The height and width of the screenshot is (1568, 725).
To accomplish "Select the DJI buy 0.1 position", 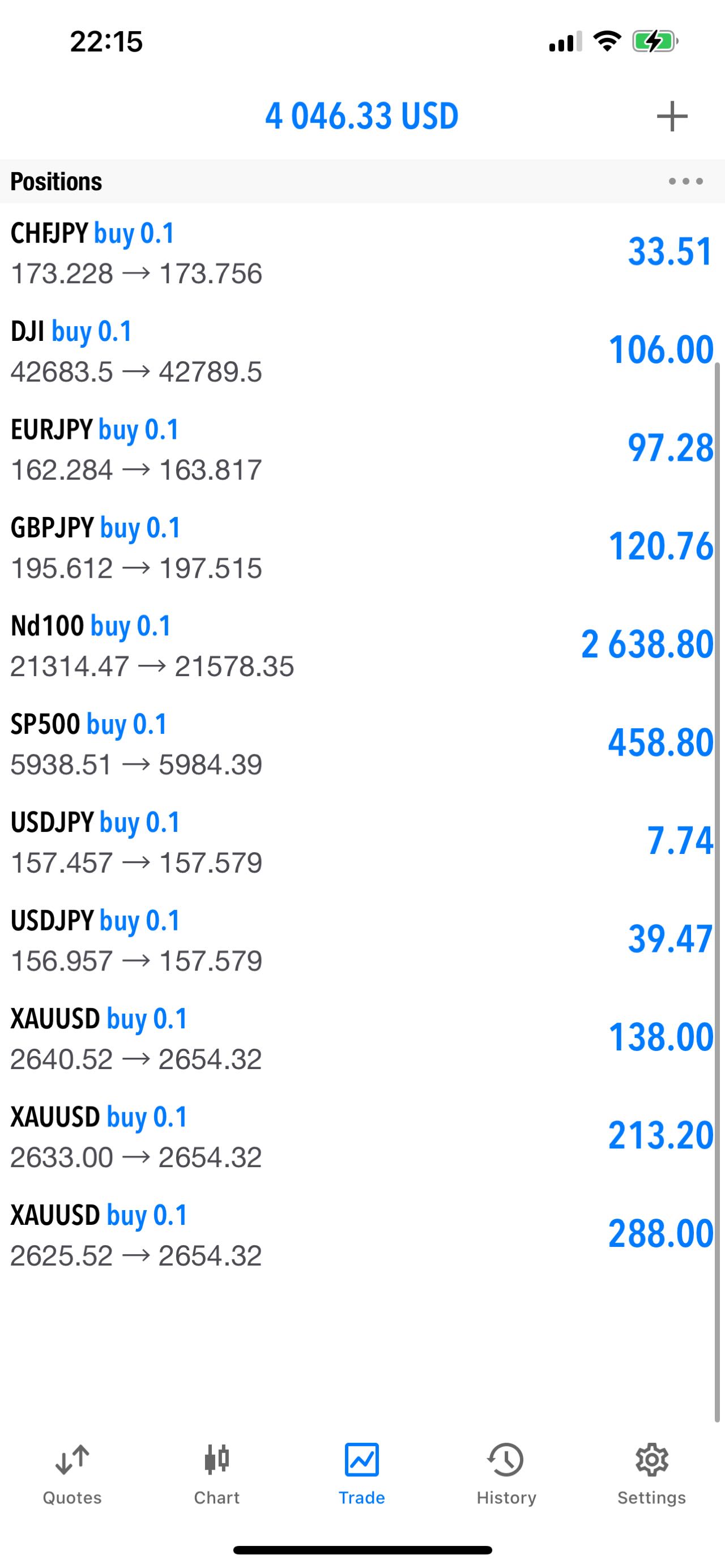I will tap(362, 351).
